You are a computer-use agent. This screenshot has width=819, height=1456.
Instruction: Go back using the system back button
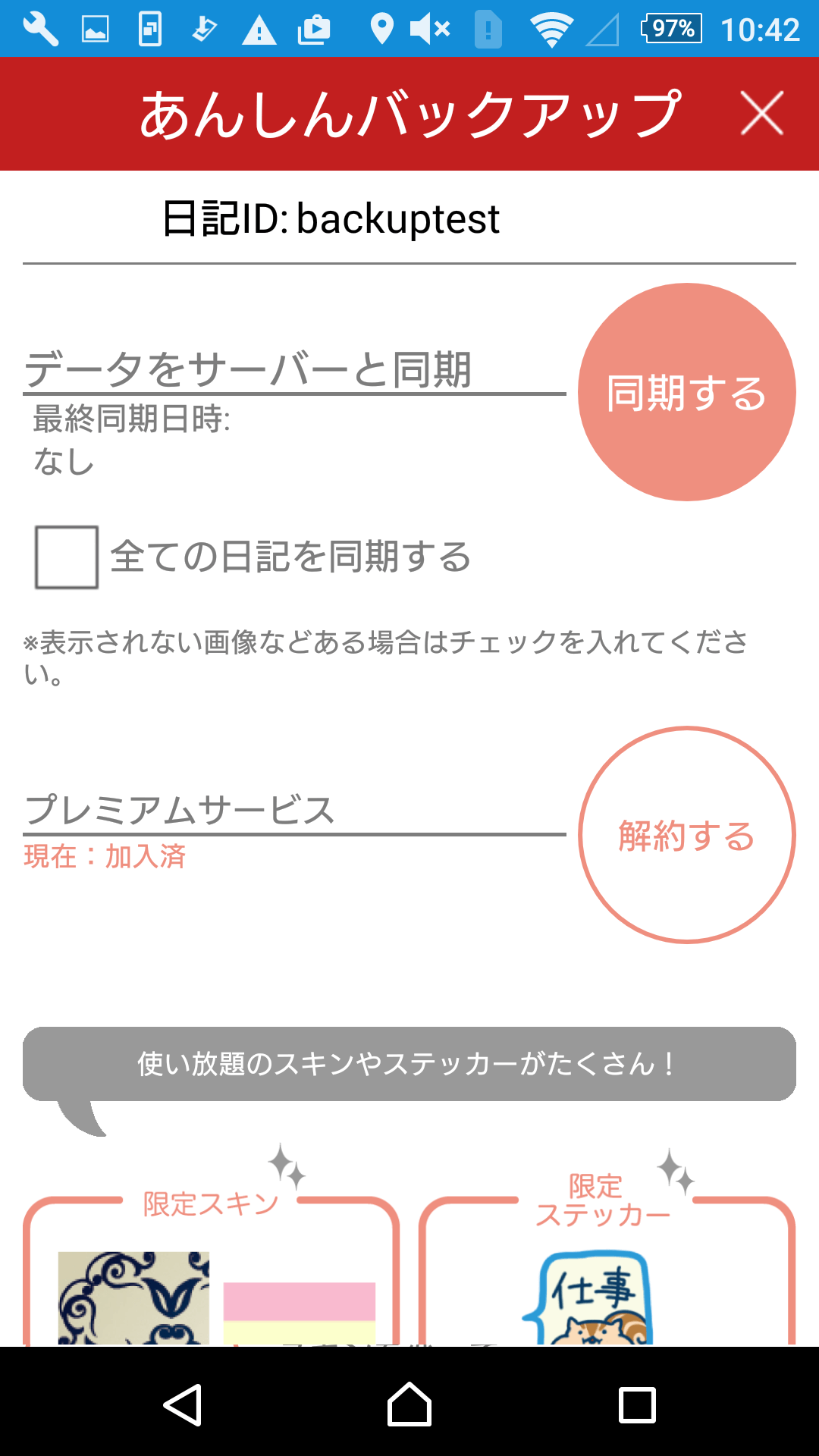(x=183, y=1405)
